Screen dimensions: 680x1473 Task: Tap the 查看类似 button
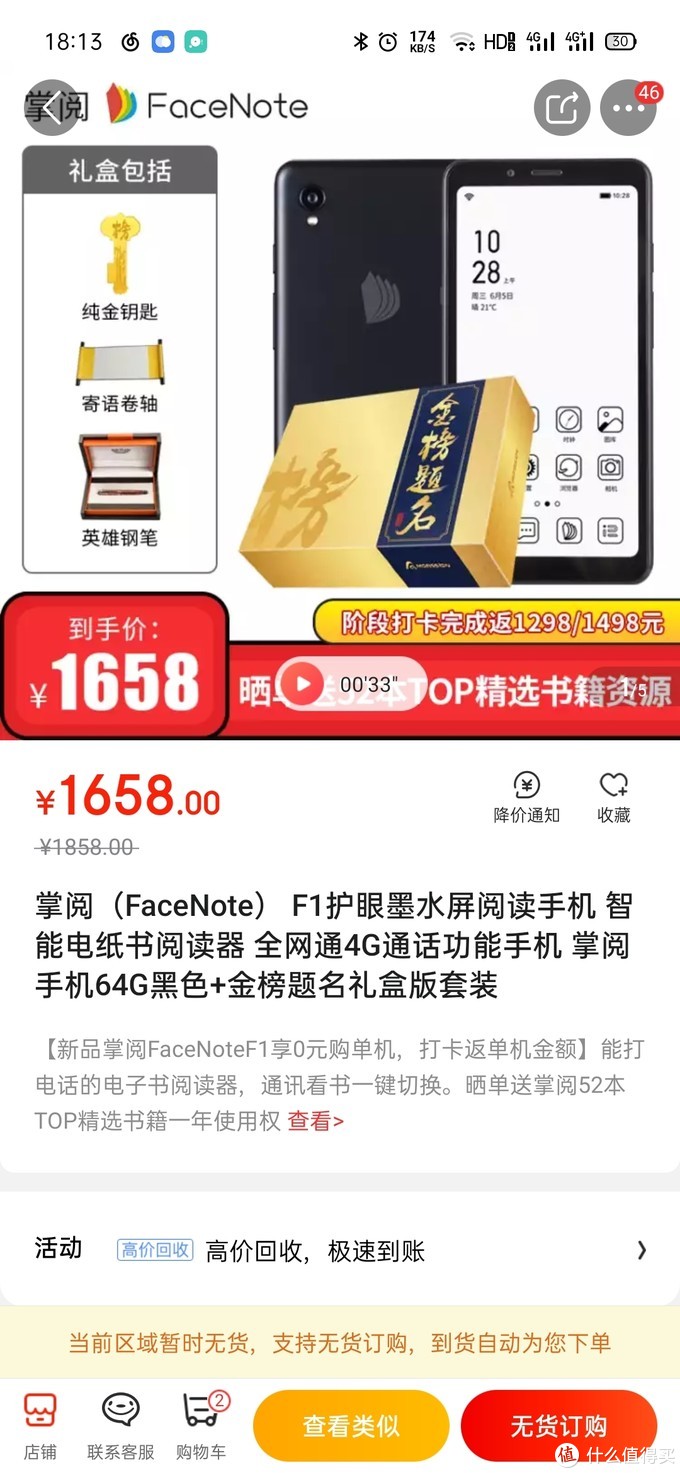click(x=351, y=1425)
